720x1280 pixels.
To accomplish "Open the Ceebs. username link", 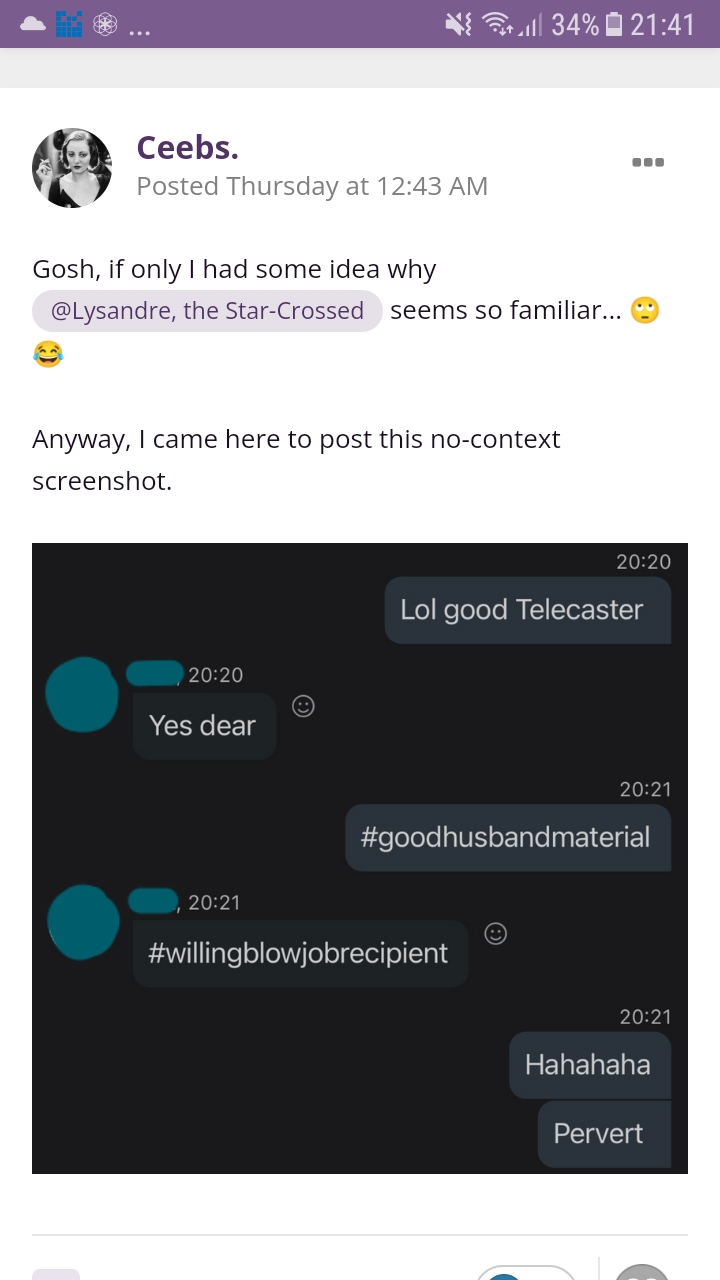I will point(187,147).
